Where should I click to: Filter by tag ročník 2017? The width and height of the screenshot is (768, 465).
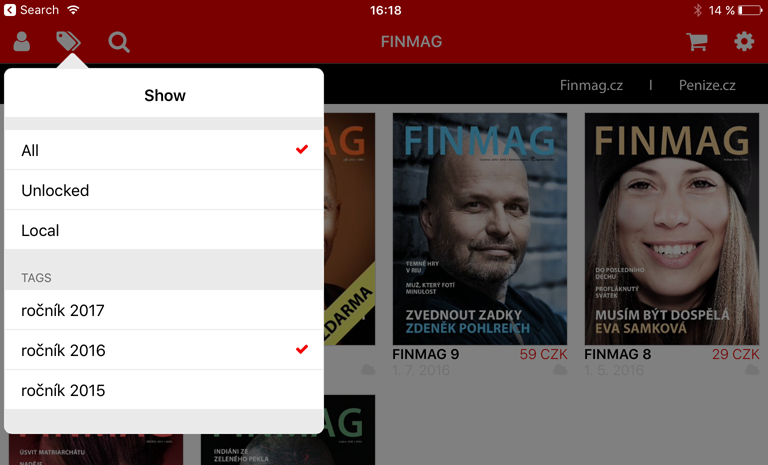tap(164, 310)
